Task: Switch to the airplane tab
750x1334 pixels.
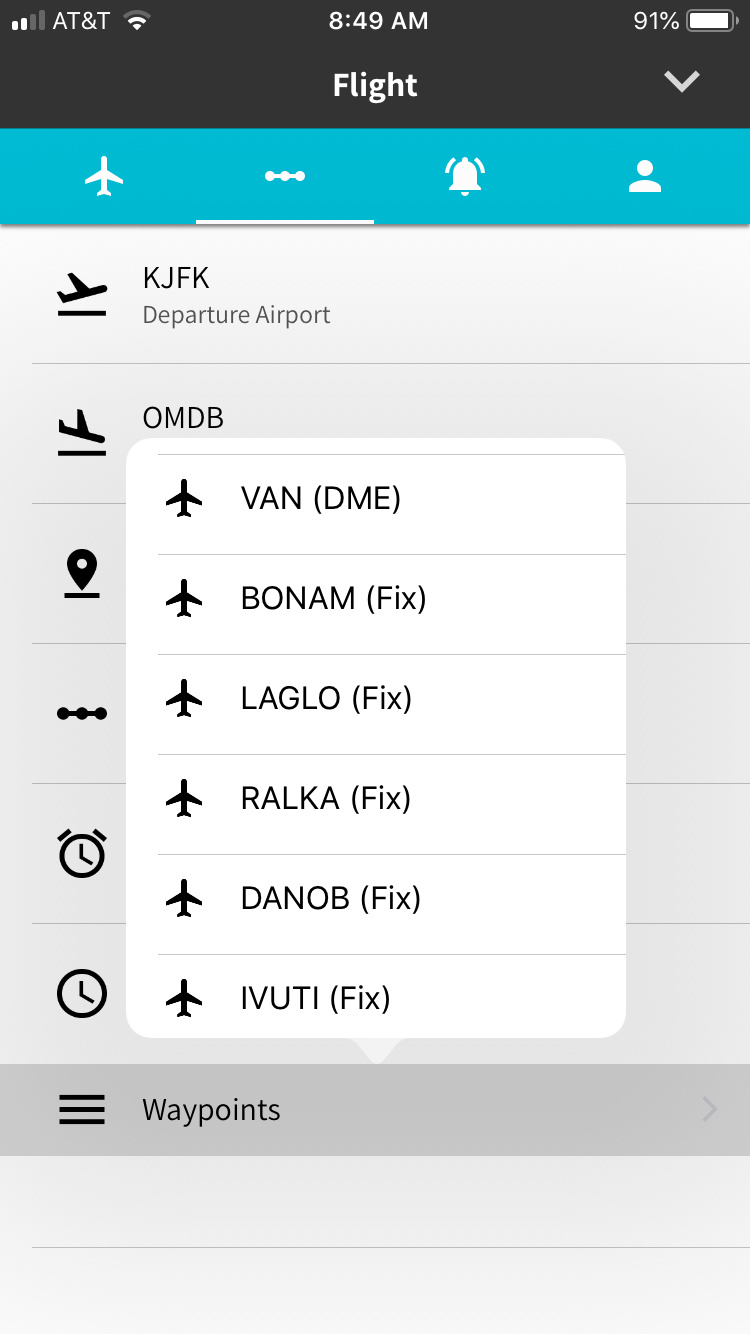Action: click(x=104, y=177)
